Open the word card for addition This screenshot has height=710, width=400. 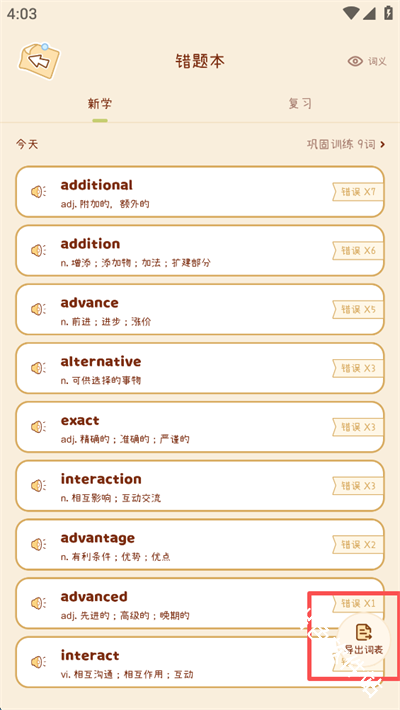(200, 250)
